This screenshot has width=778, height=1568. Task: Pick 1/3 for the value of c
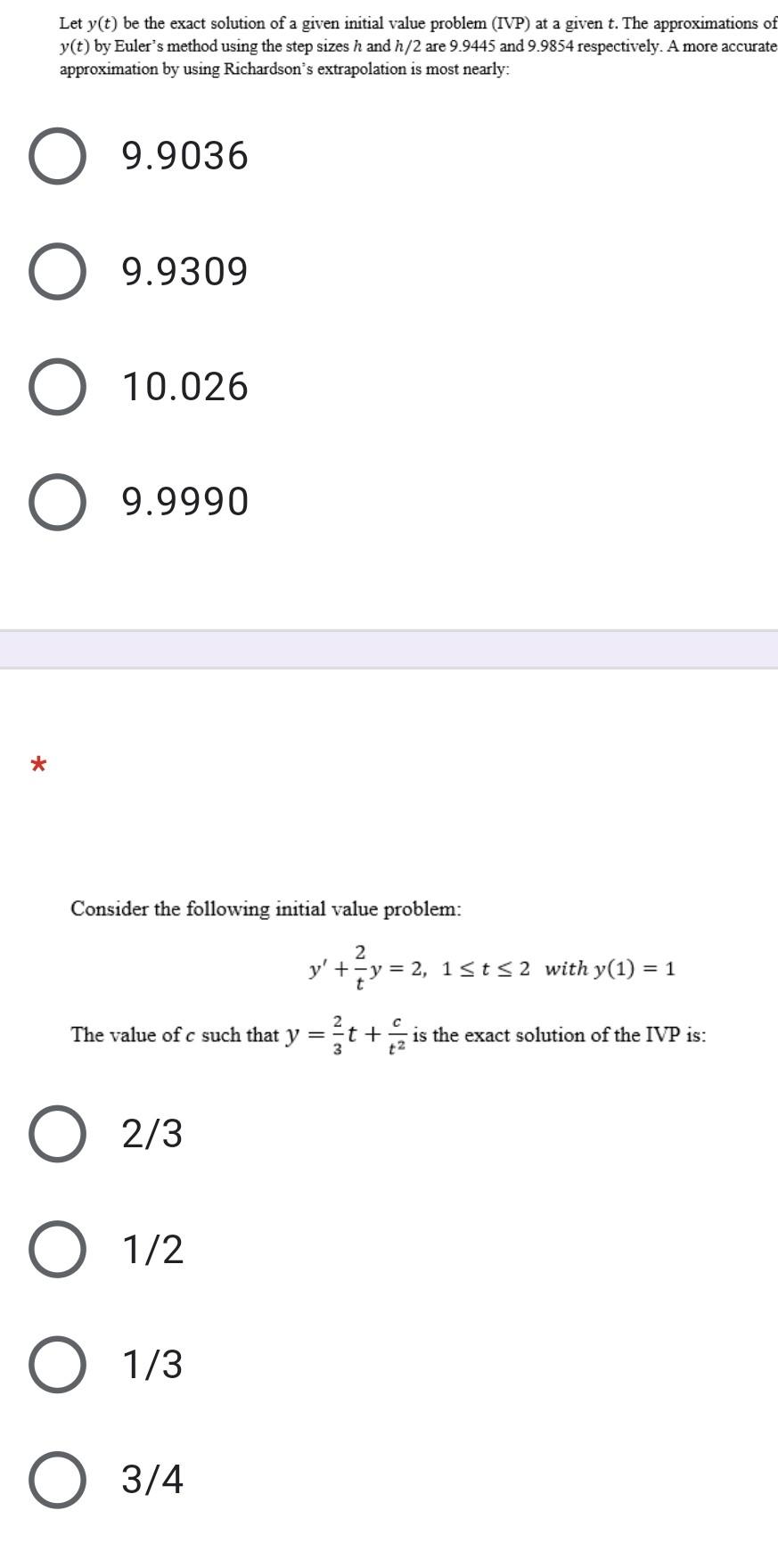coord(58,1364)
